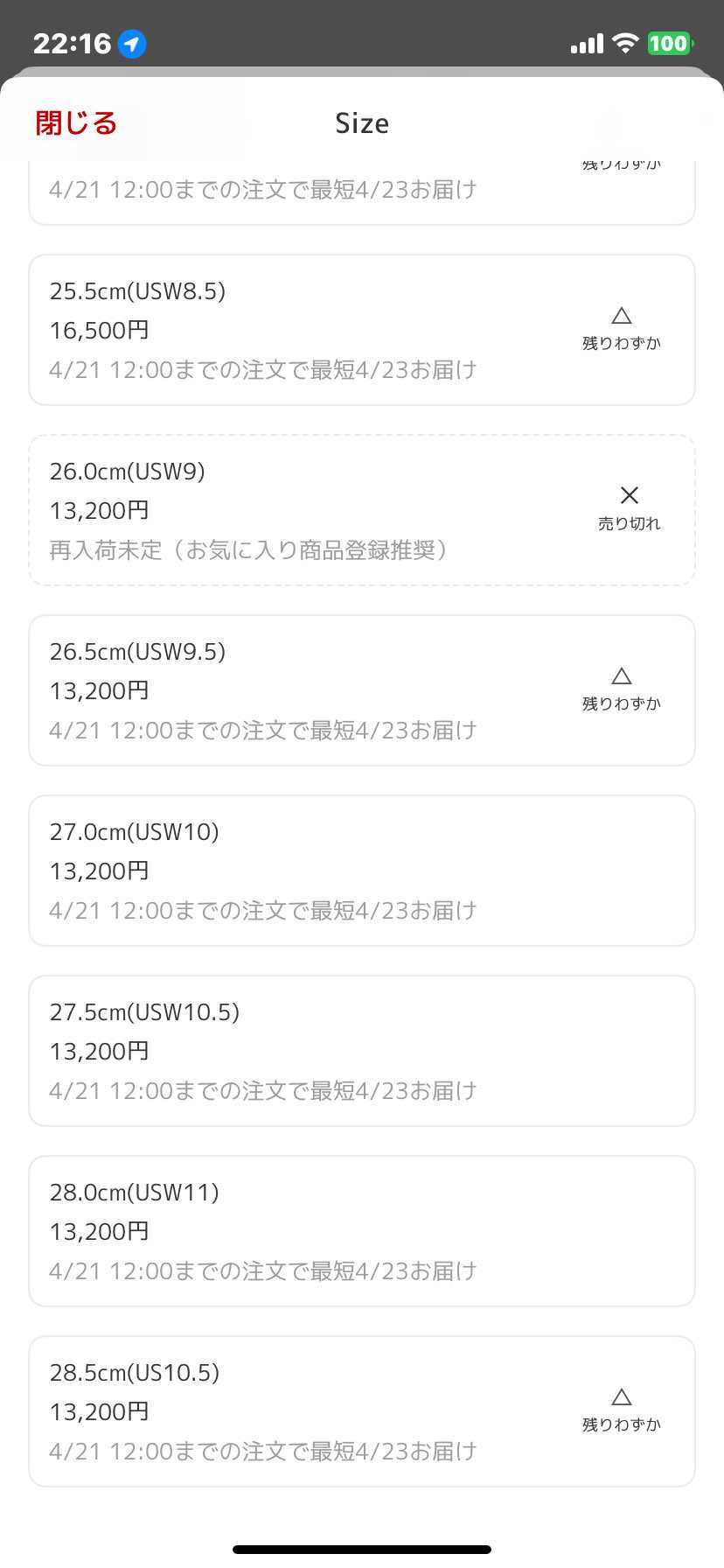Screen dimensions: 724x1568
Task: Close the Size sheet with 閉じる
Action: (77, 123)
